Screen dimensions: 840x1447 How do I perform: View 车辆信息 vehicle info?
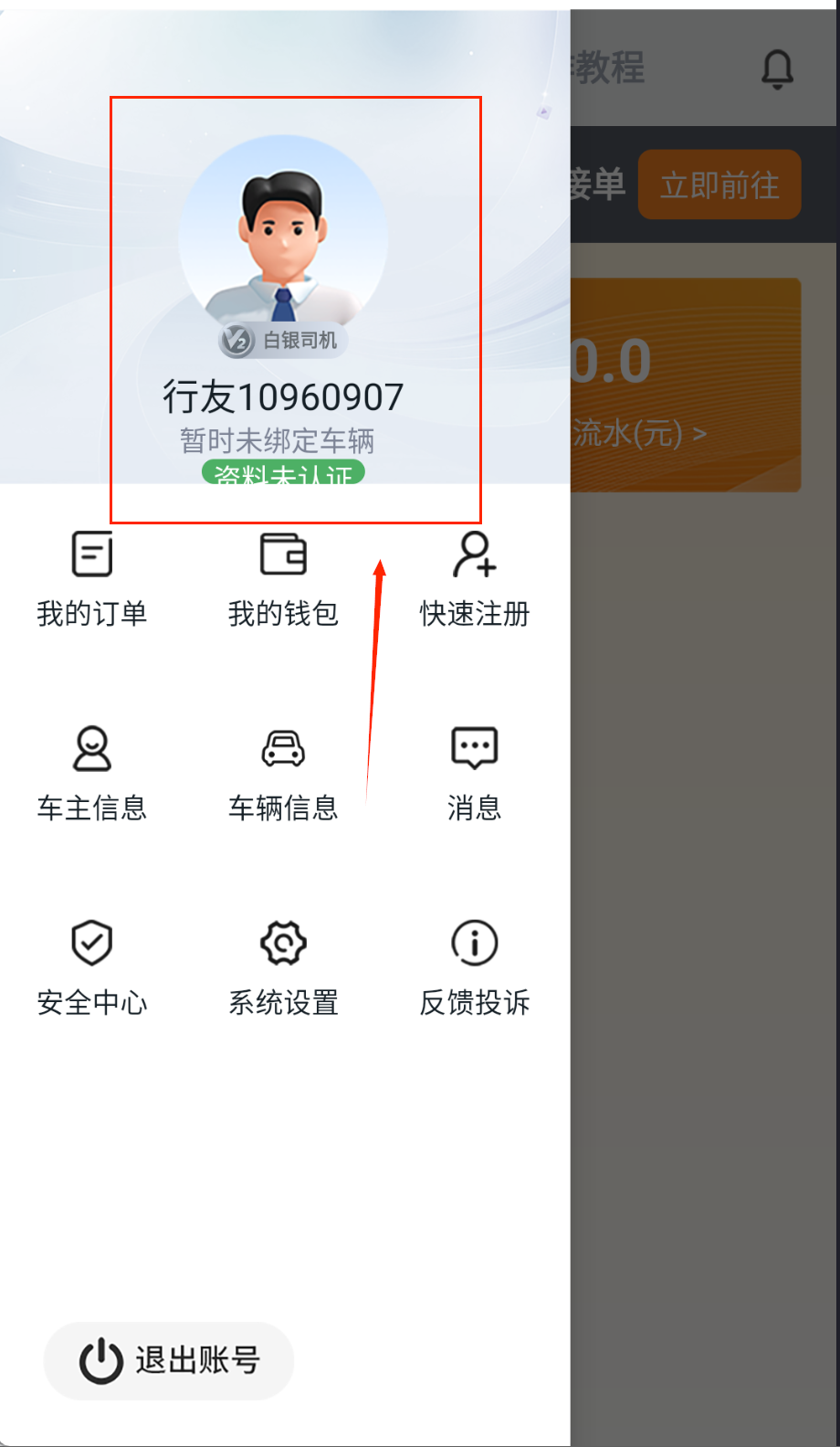pos(283,773)
